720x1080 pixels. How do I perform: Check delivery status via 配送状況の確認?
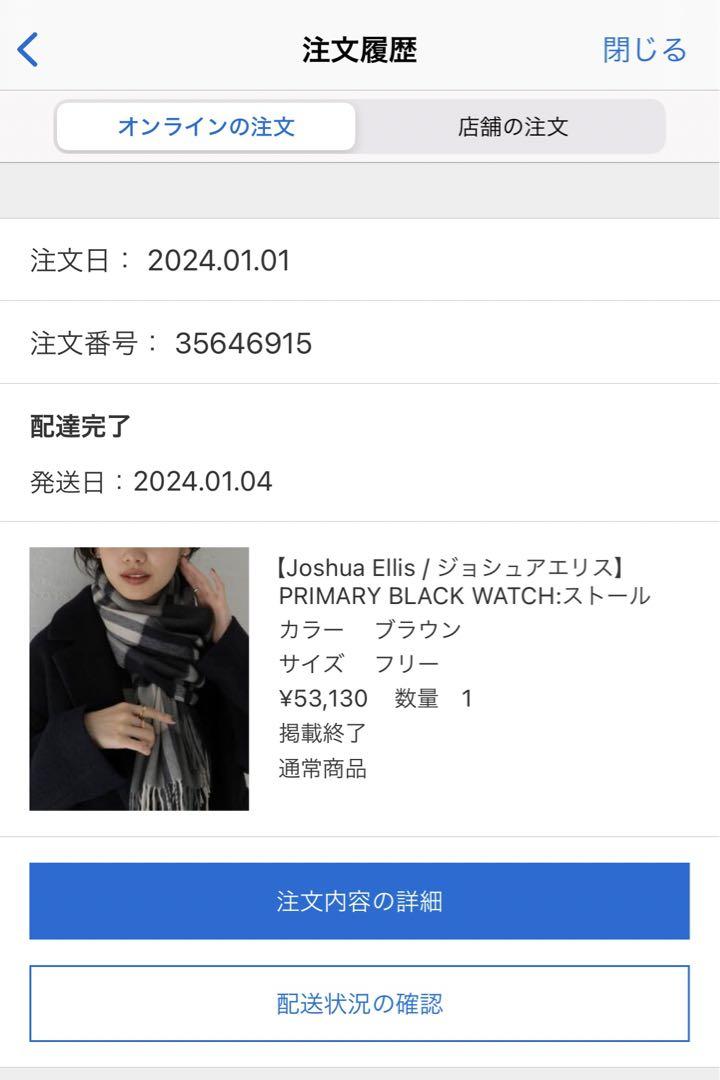coord(359,1003)
